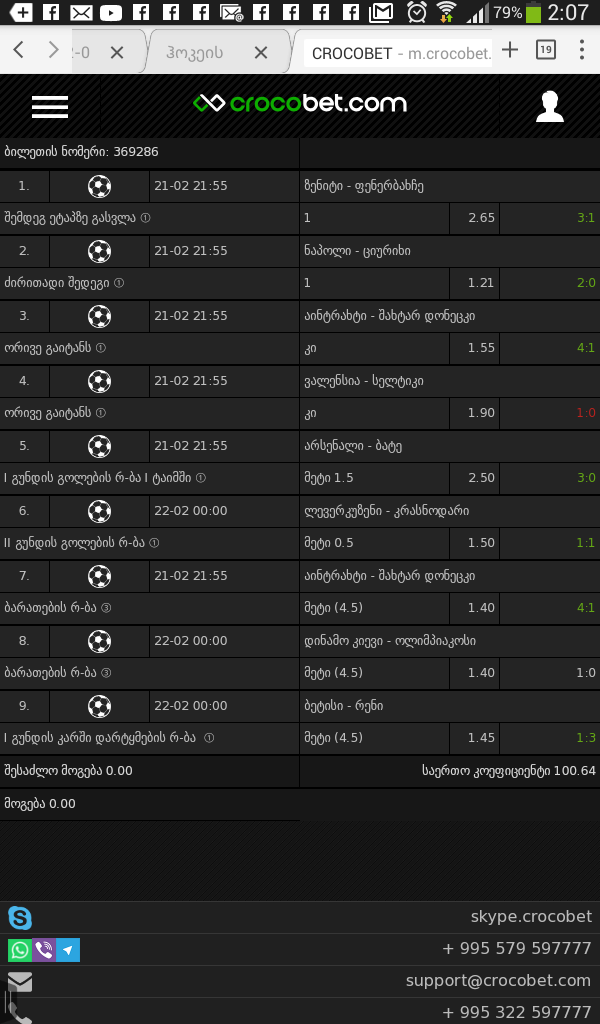The image size is (600, 1024).
Task: Go back in browser history
Action: point(19,50)
